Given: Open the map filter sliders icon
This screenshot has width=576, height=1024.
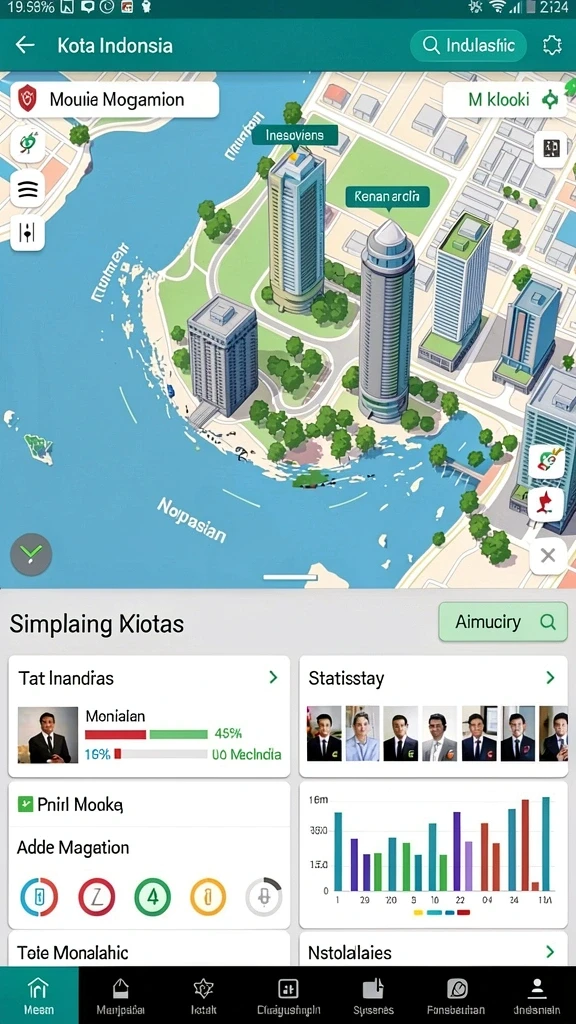Looking at the screenshot, I should [27, 232].
